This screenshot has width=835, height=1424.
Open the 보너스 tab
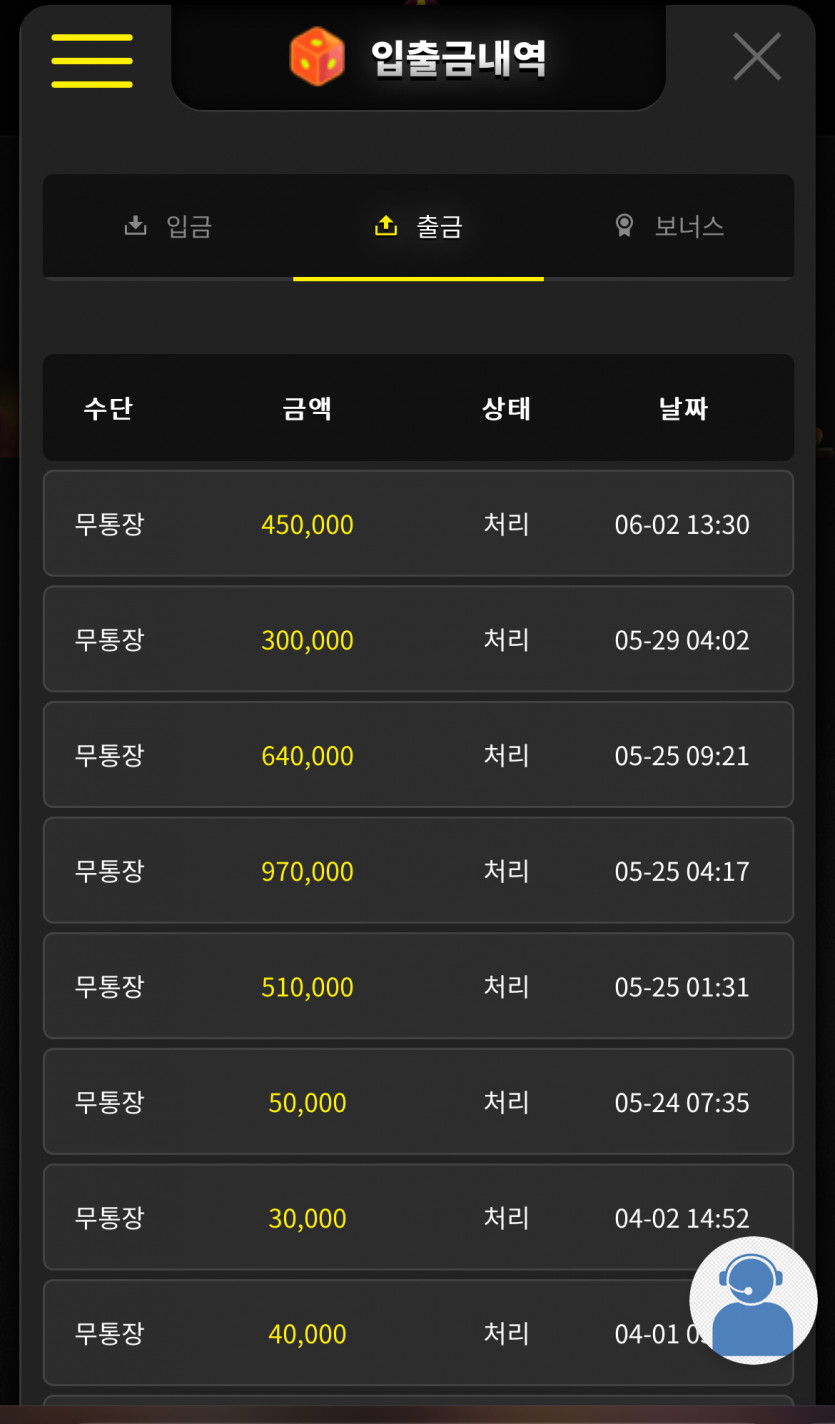(669, 227)
